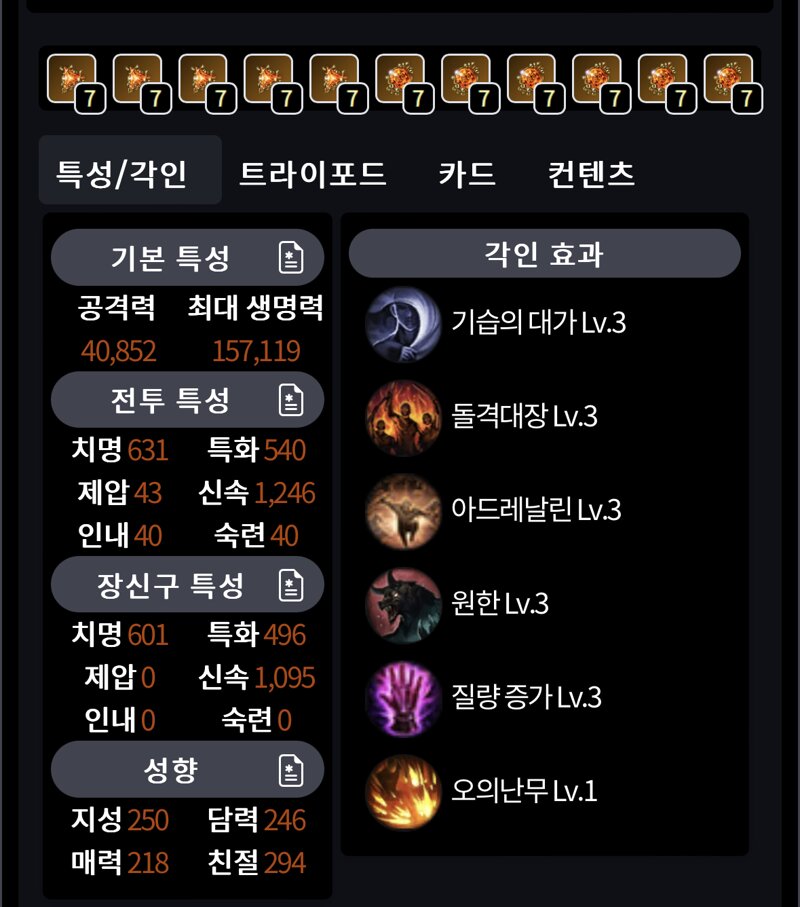Tap the 원한 Lv.3 engraving

[460, 604]
